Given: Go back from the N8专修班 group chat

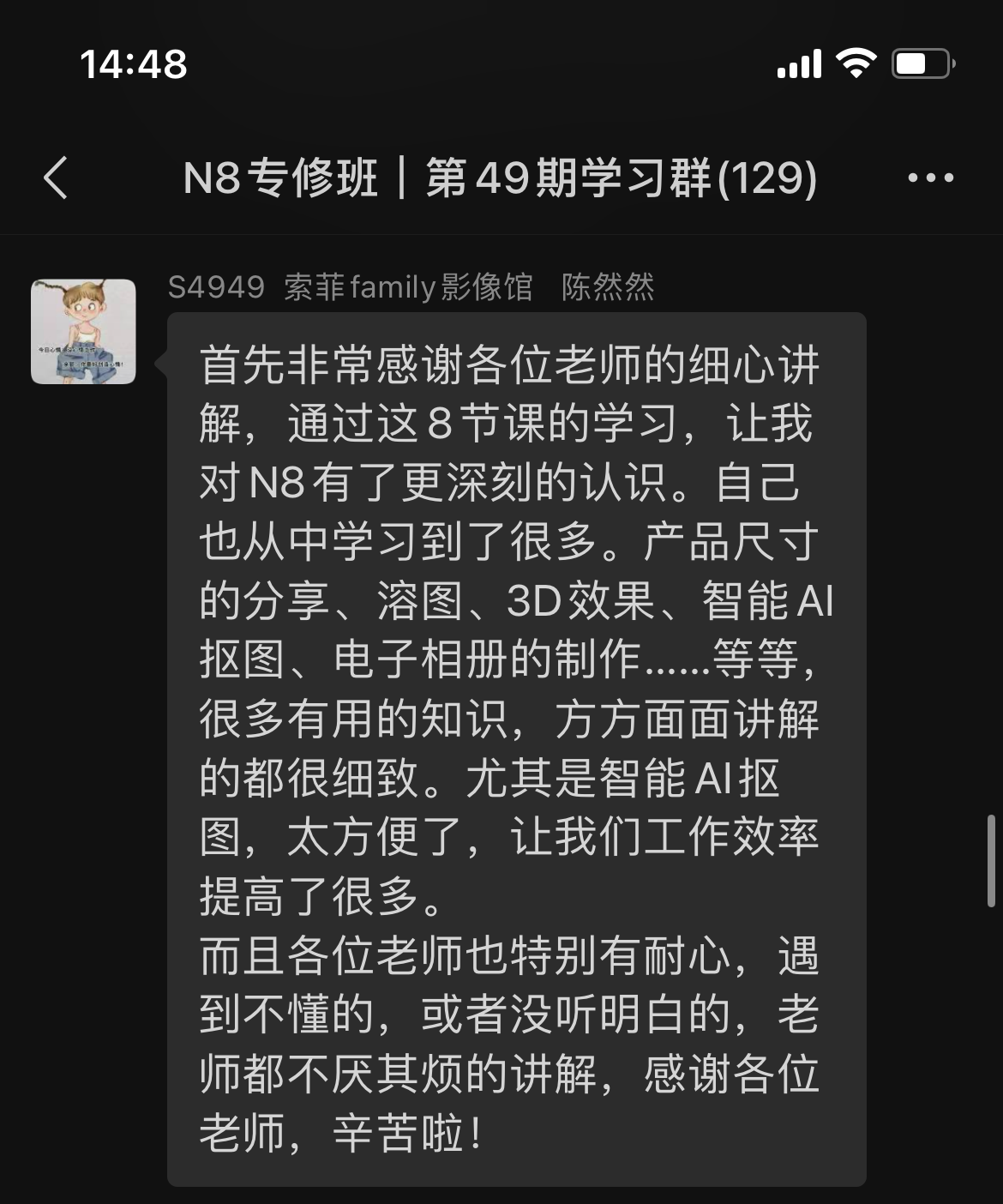Looking at the screenshot, I should pyautogui.click(x=56, y=178).
